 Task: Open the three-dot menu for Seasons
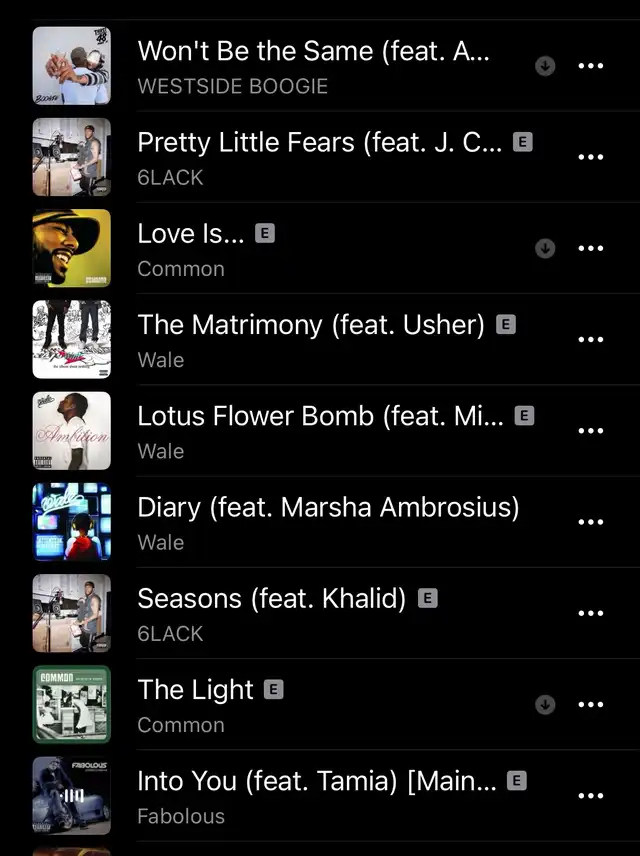point(591,613)
